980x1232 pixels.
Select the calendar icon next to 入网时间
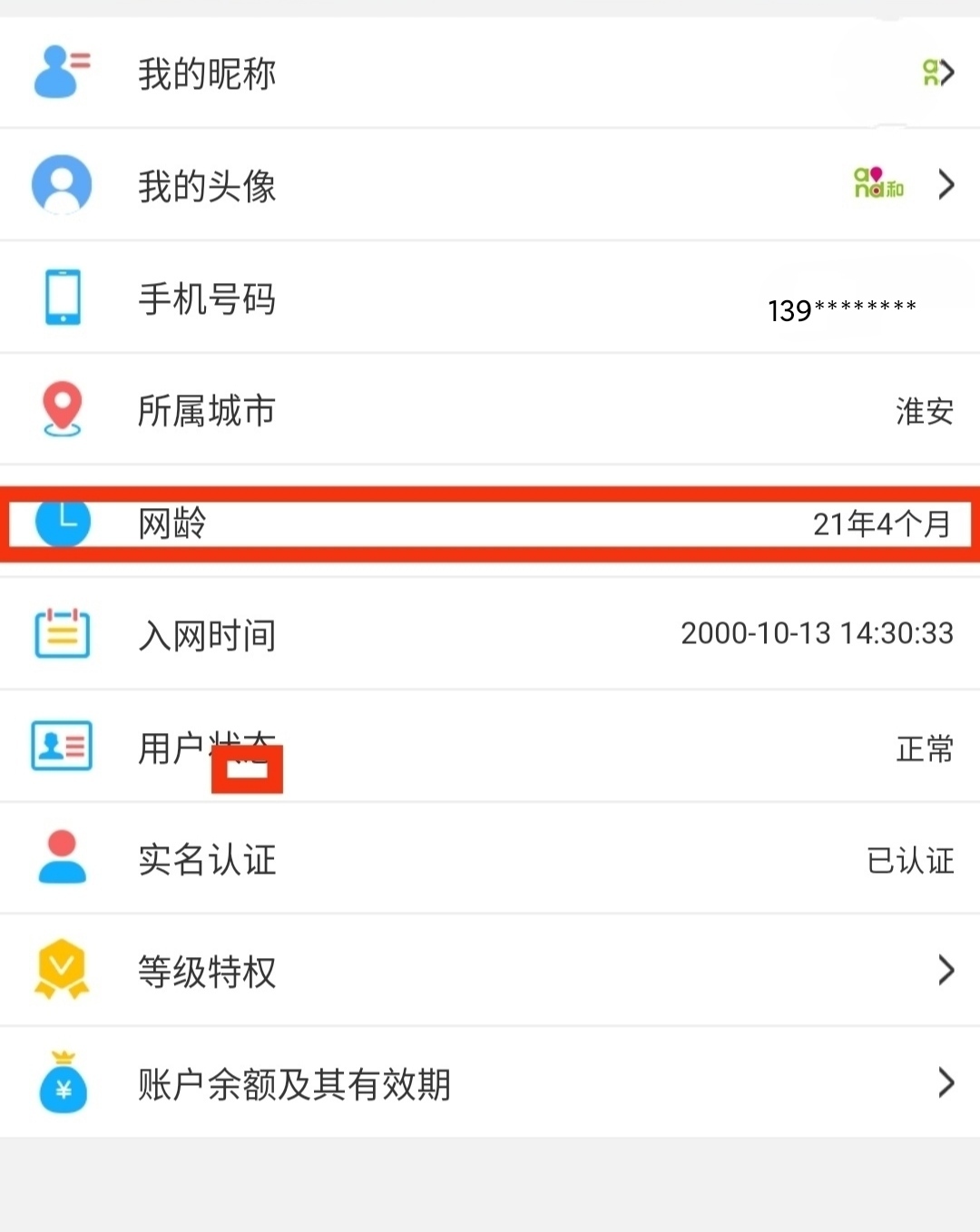[61, 634]
